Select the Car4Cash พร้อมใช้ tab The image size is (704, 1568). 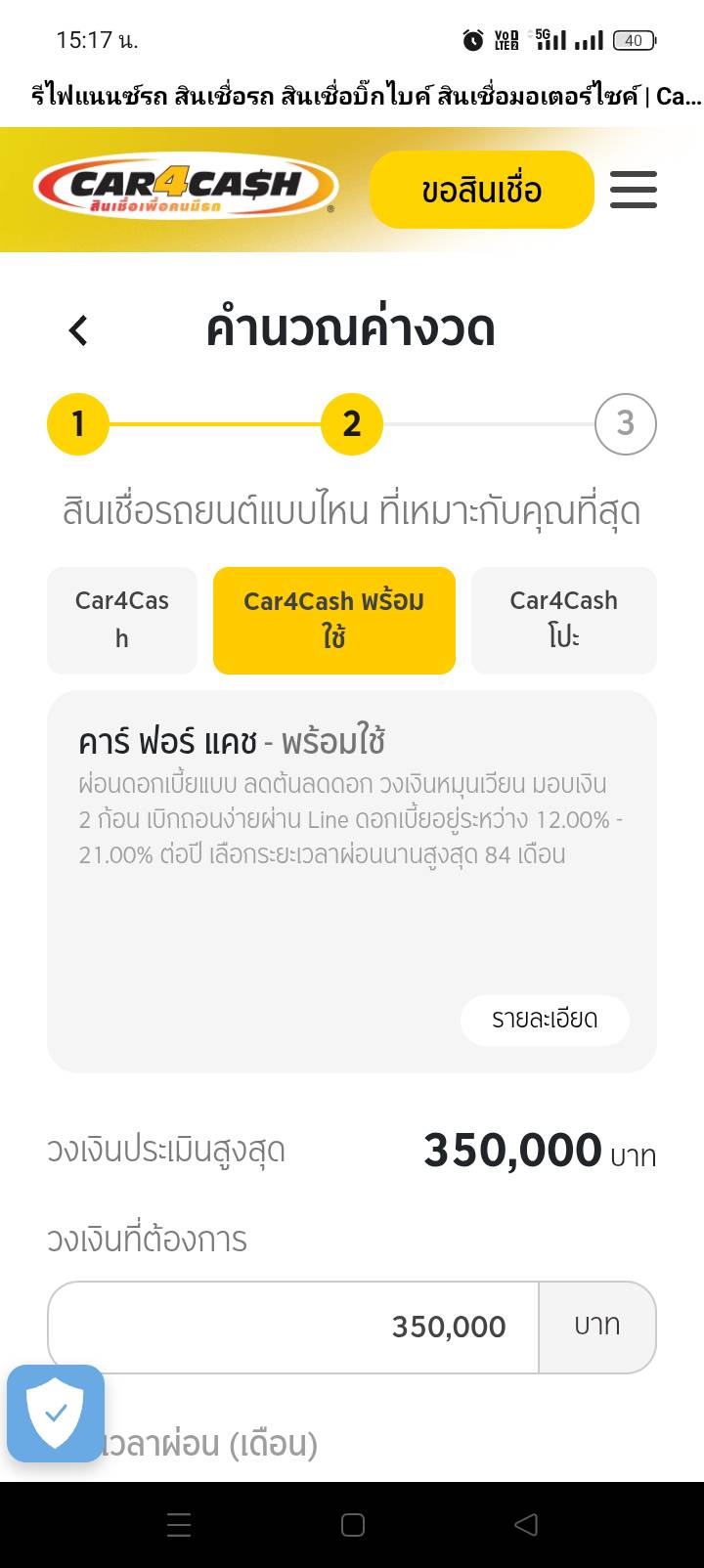(334, 620)
